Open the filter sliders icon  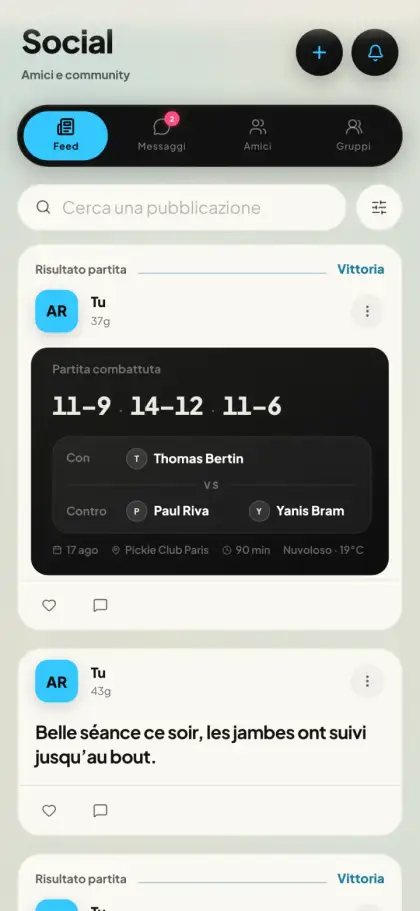click(379, 207)
